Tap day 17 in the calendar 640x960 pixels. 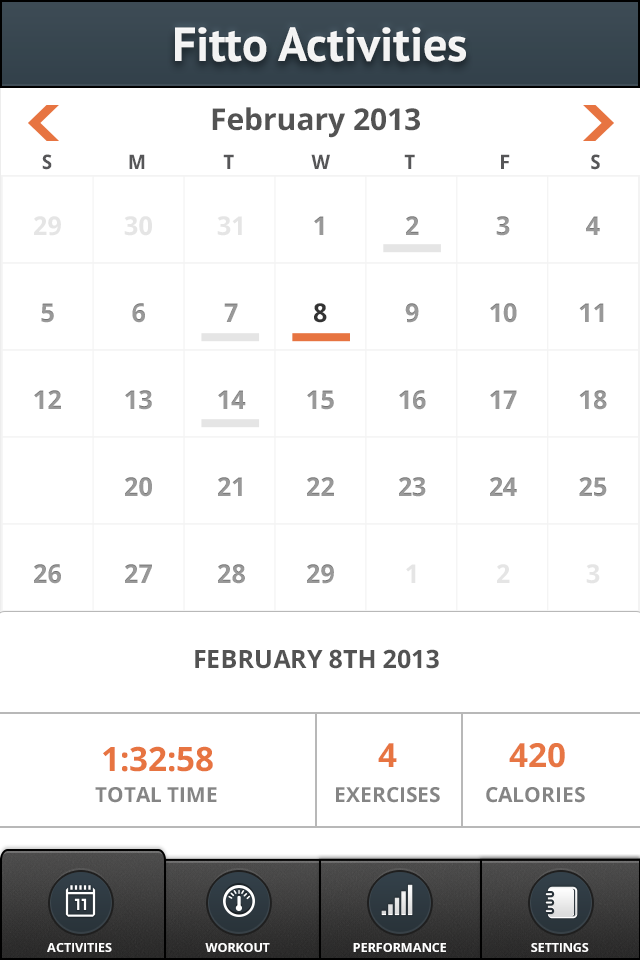(503, 400)
